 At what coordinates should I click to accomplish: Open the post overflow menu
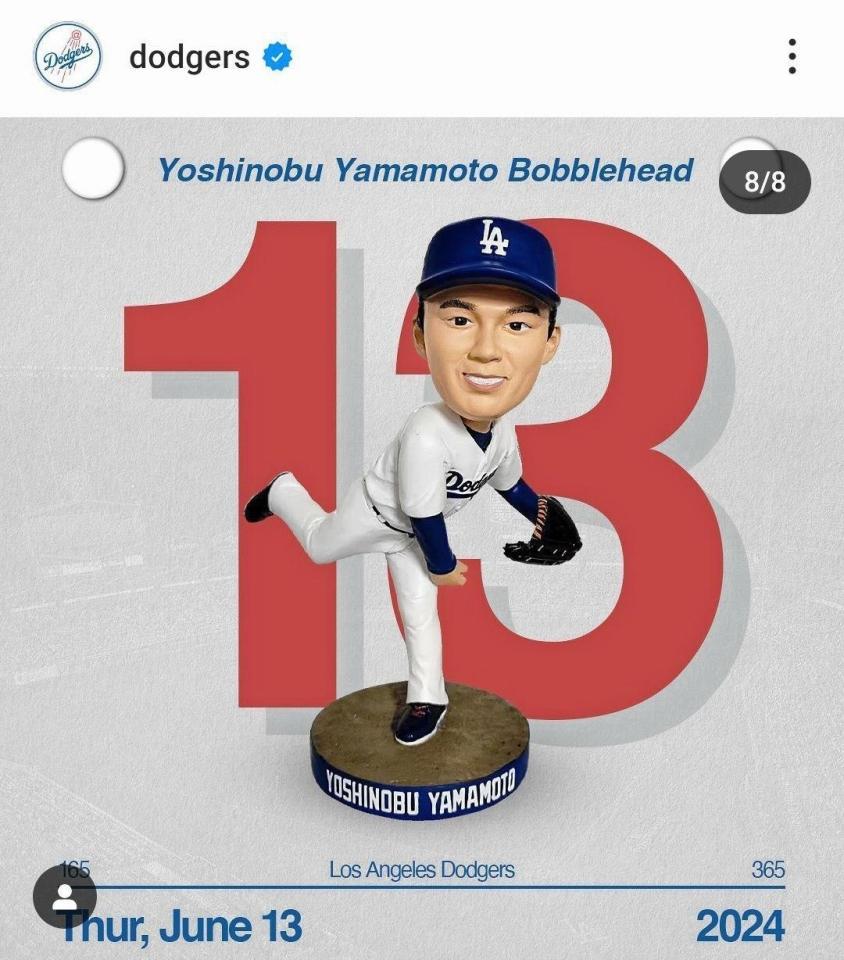click(x=791, y=57)
